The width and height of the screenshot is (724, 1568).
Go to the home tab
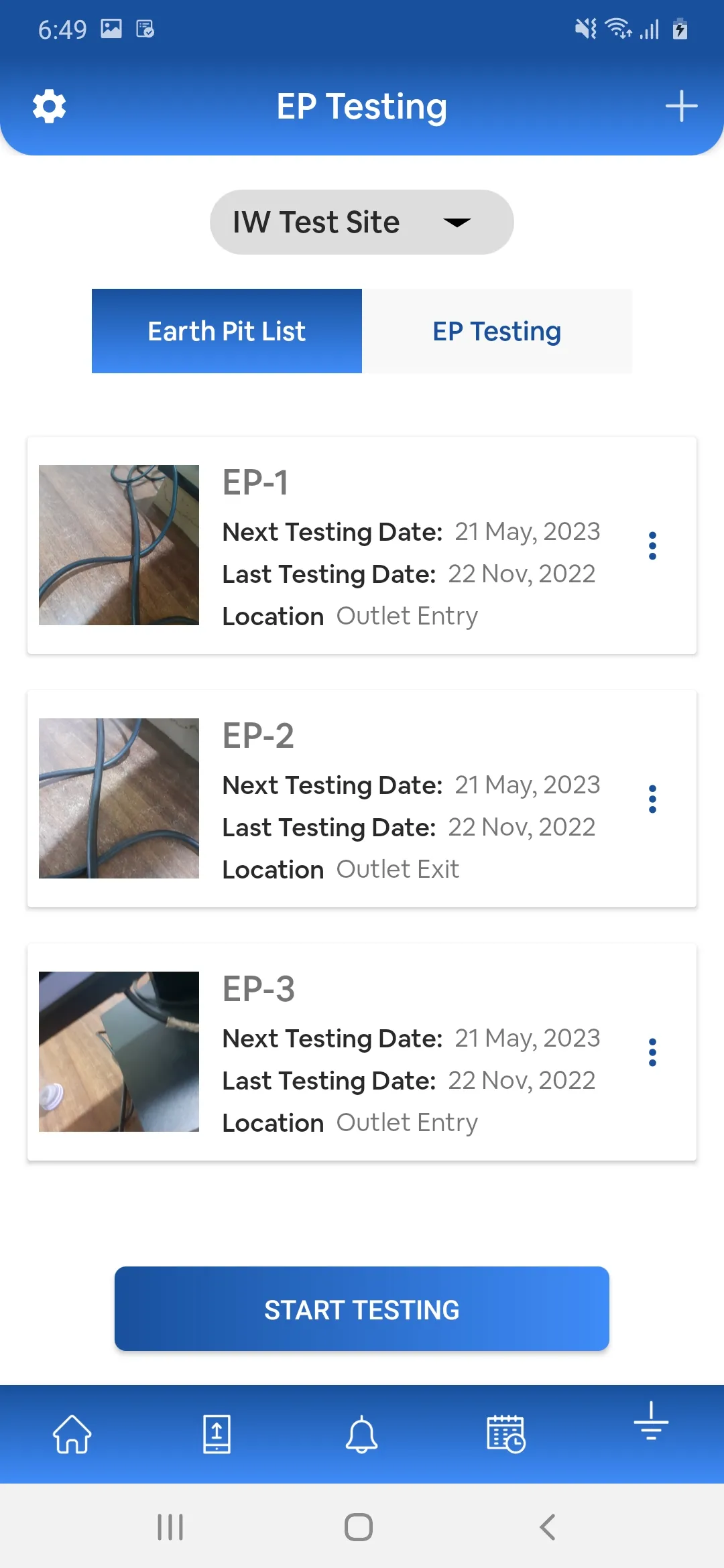(72, 1434)
